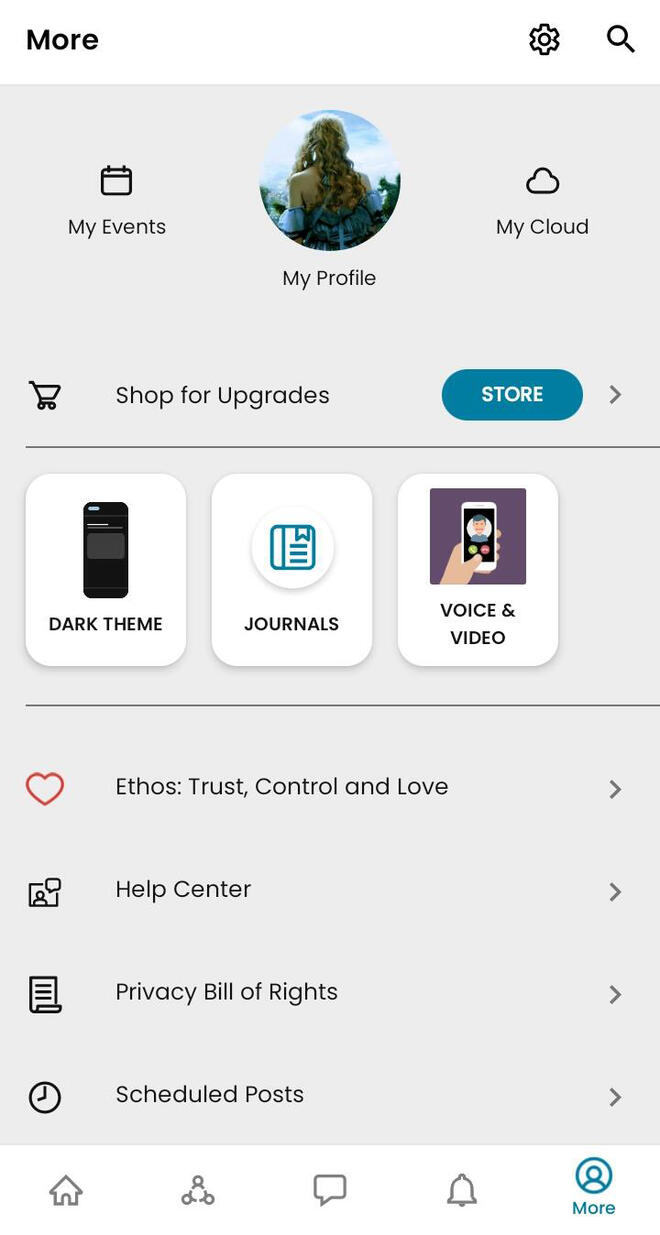Select the Voice & Video card
The height and width of the screenshot is (1235, 660).
point(478,569)
